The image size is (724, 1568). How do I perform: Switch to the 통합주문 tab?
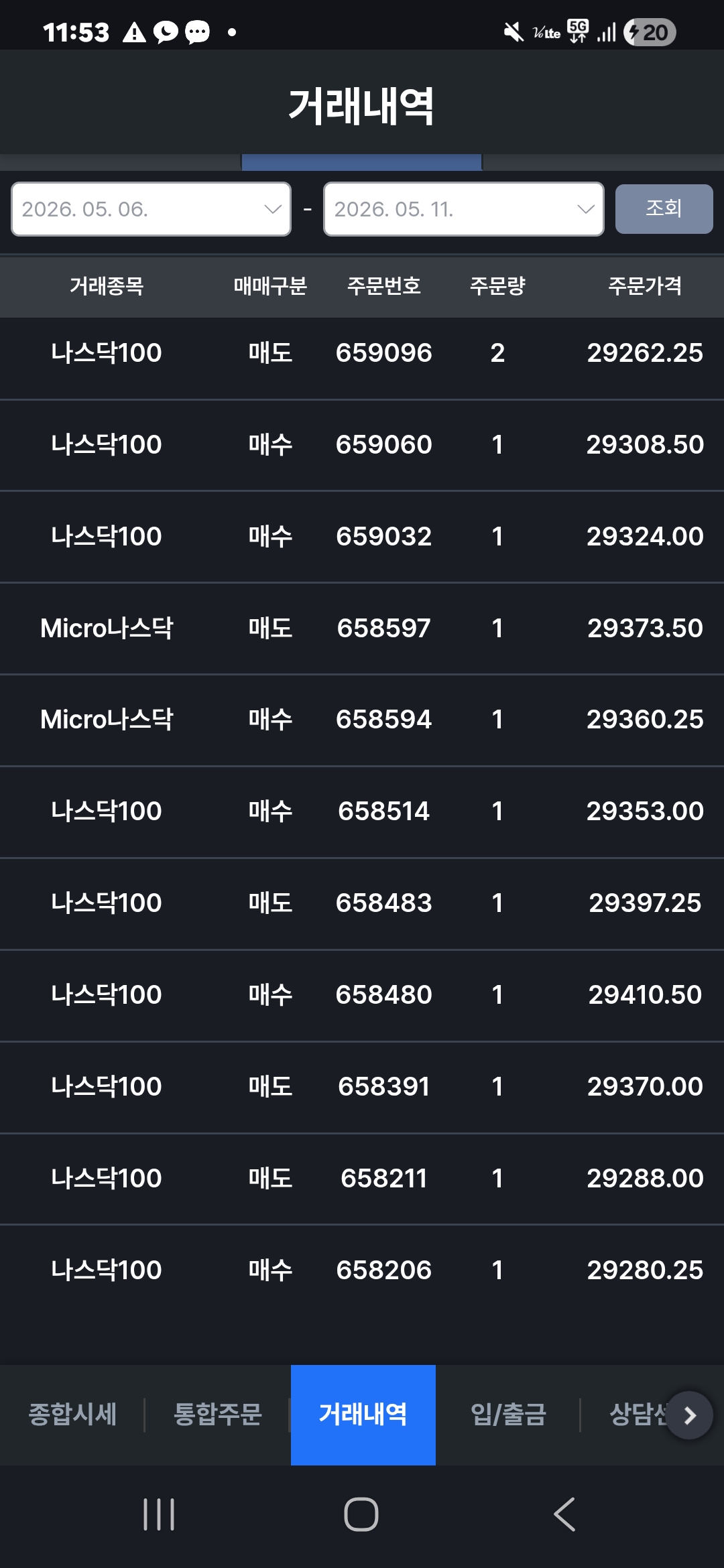coord(217,1415)
